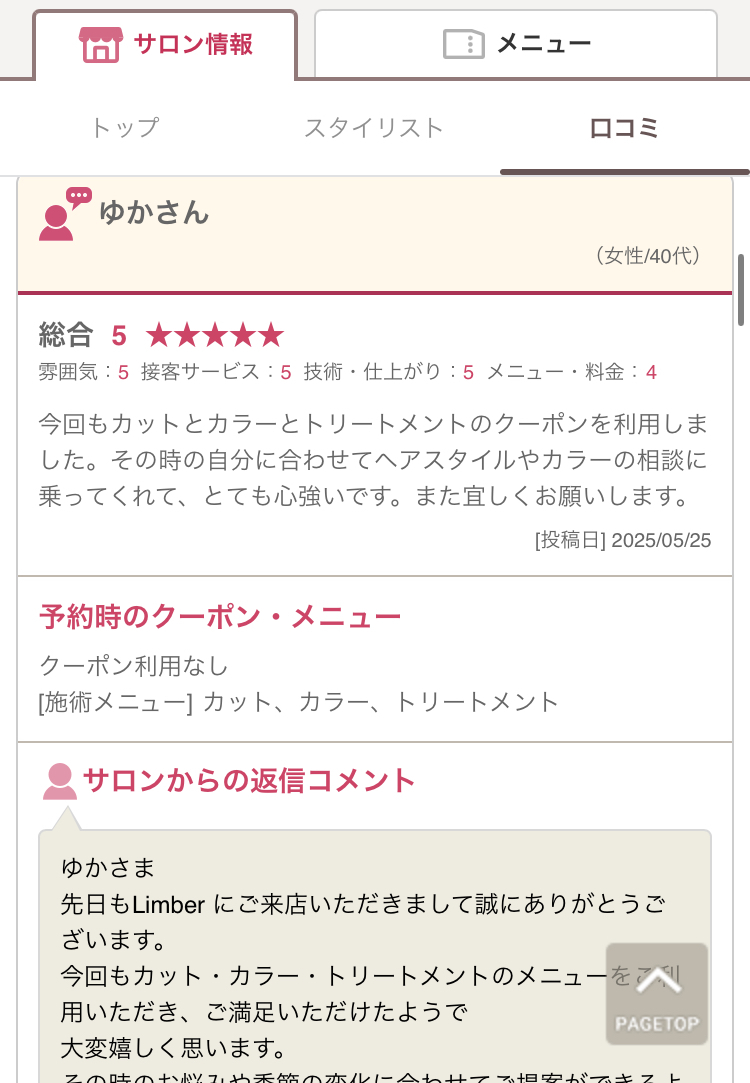This screenshot has width=750, height=1083.
Task: Select the 口コミ sub-tab
Action: (x=624, y=128)
